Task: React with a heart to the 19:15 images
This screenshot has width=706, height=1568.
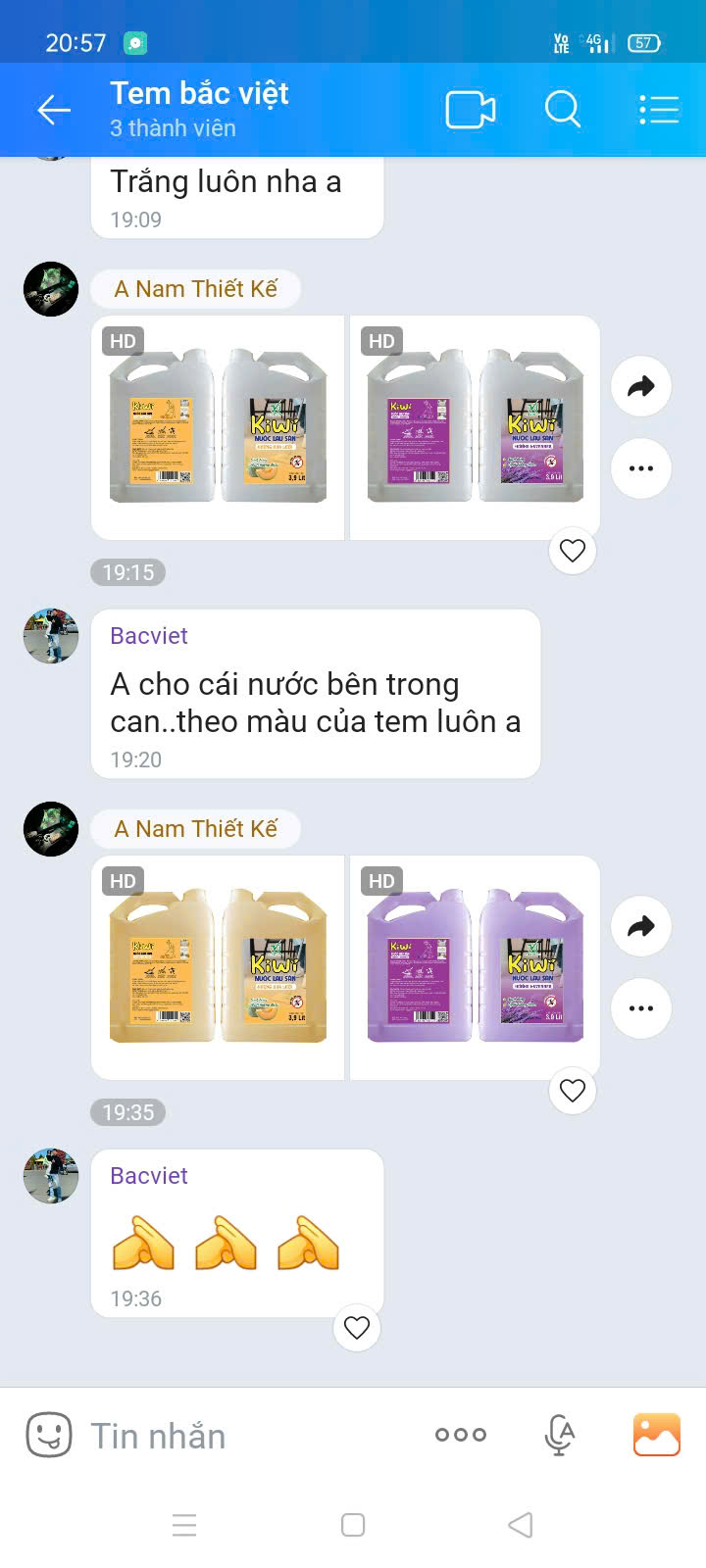Action: coord(573,551)
